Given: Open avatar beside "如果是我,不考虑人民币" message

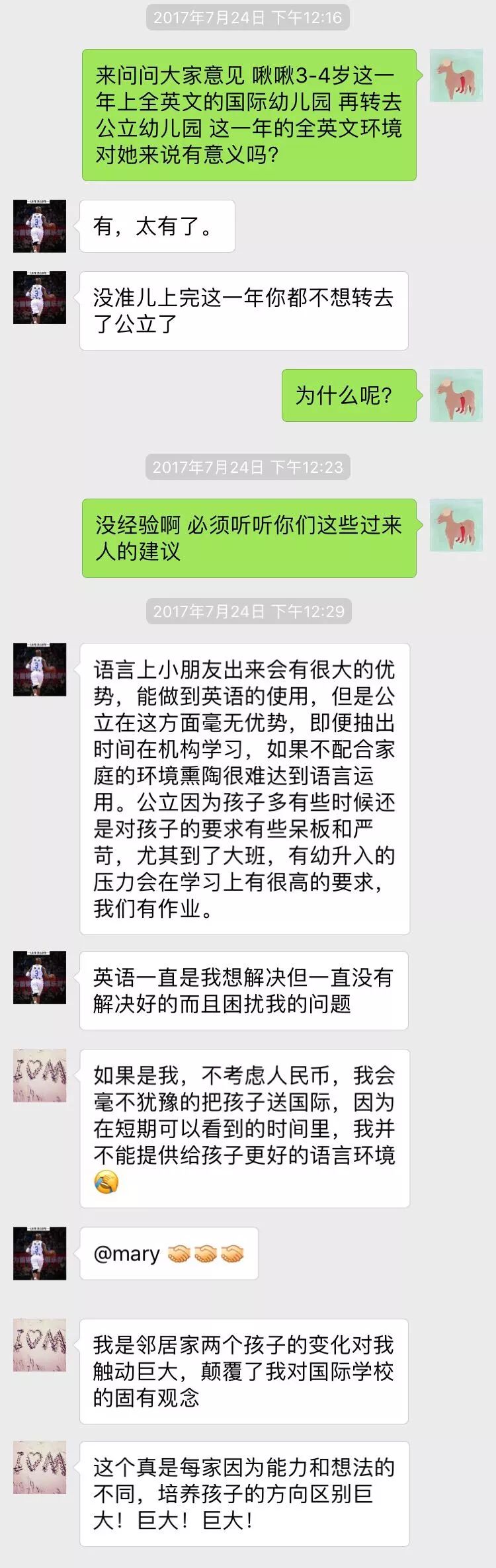Looking at the screenshot, I should 40,1075.
